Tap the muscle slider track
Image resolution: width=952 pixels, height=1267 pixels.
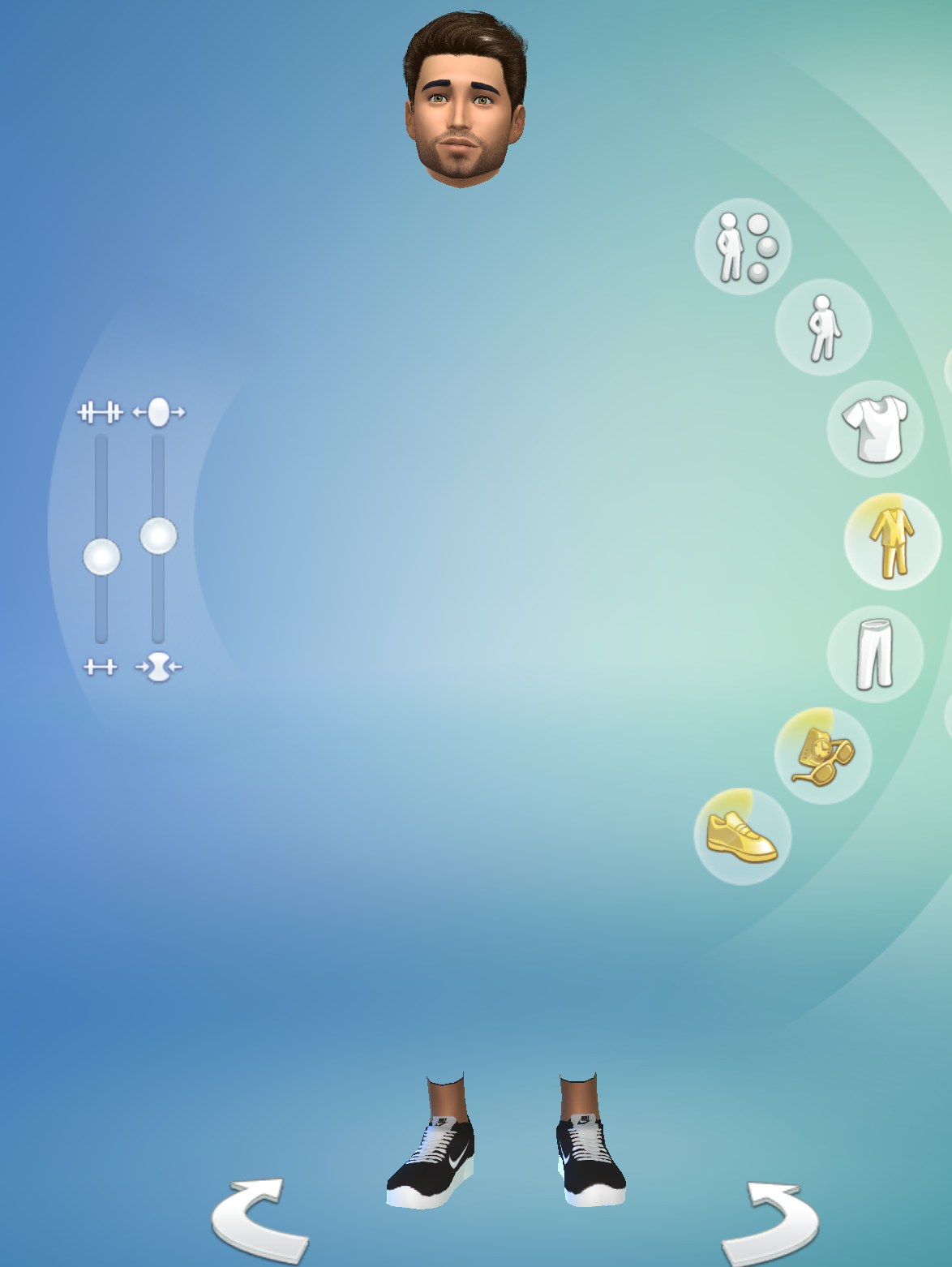pos(101,479)
